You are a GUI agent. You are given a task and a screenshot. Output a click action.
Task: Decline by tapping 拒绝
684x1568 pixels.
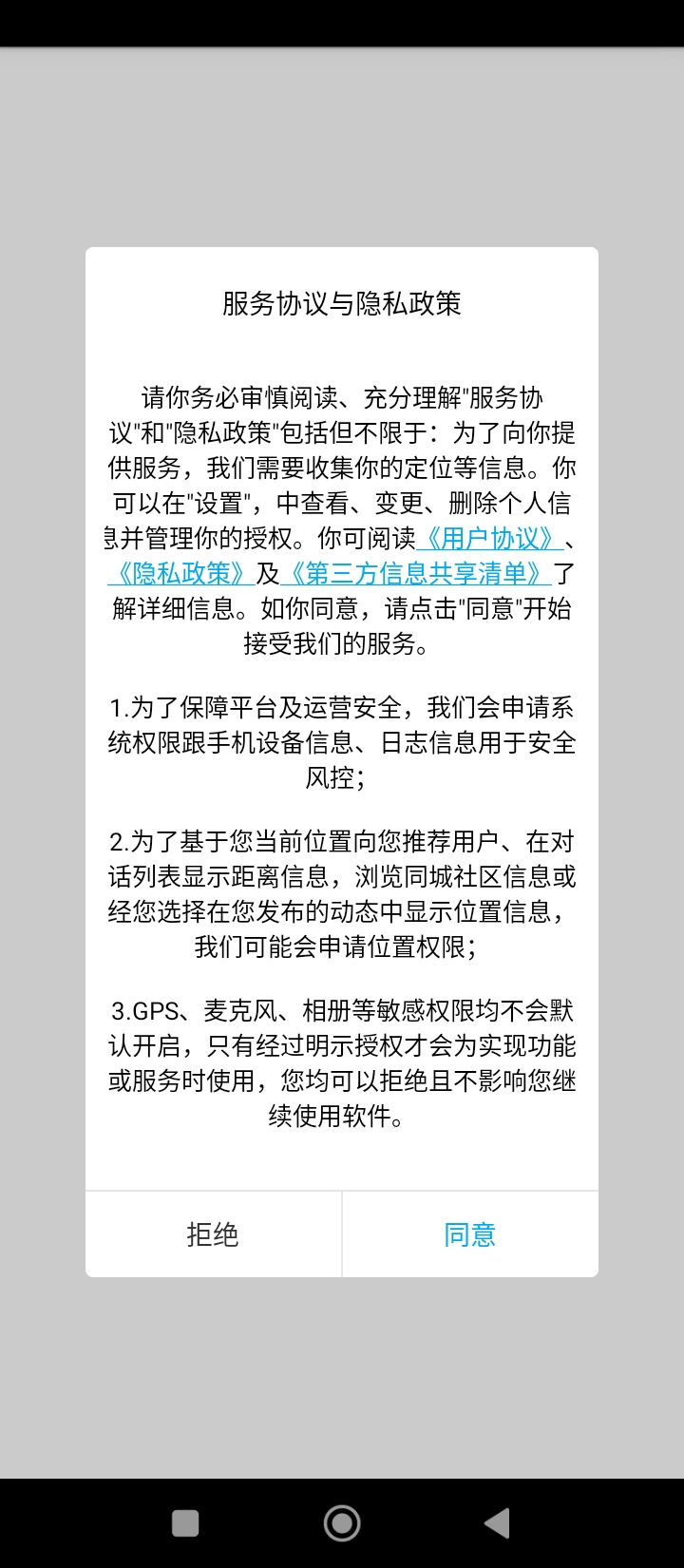[x=213, y=1234]
